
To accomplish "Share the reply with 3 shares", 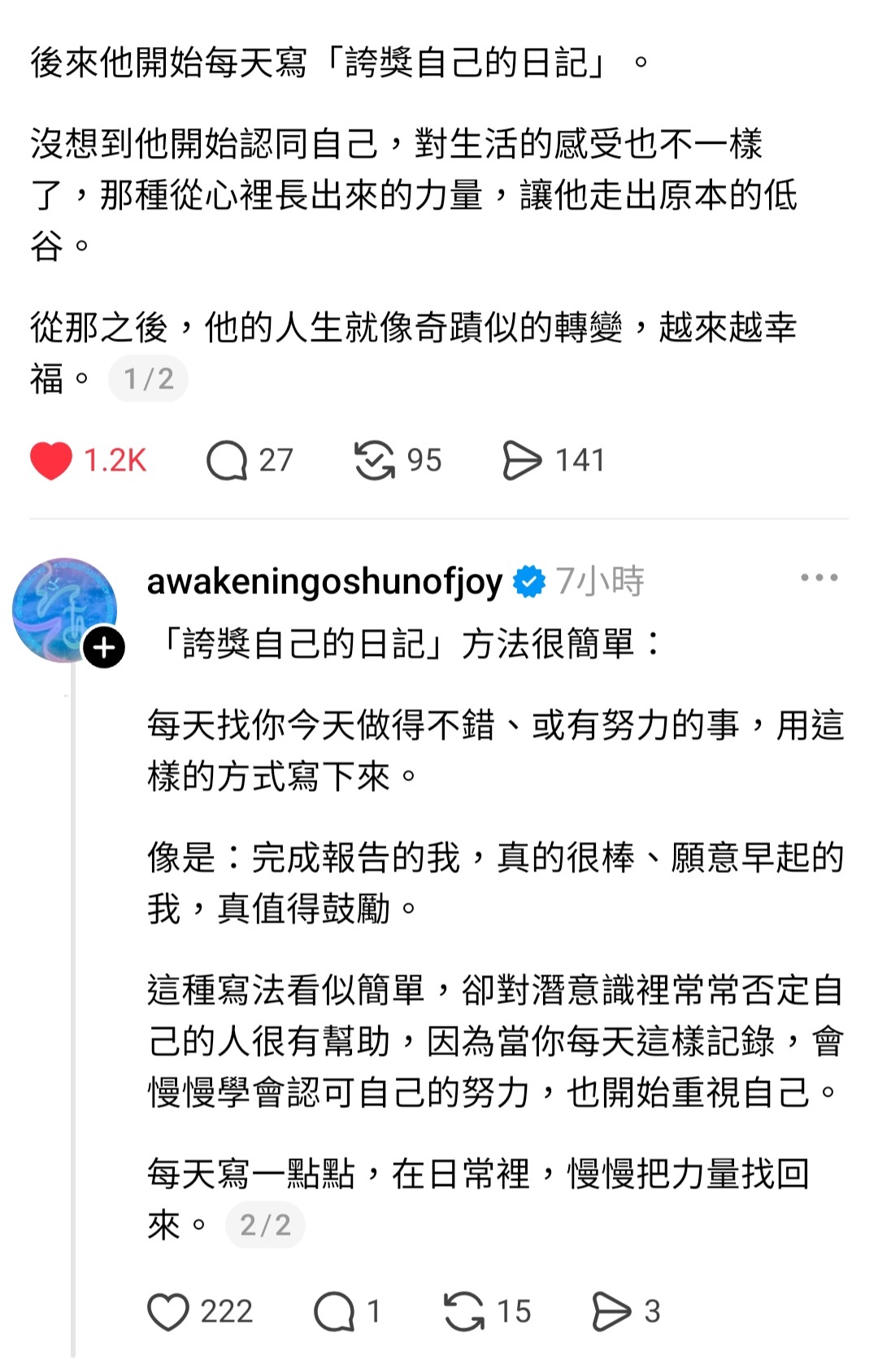I will [611, 1311].
